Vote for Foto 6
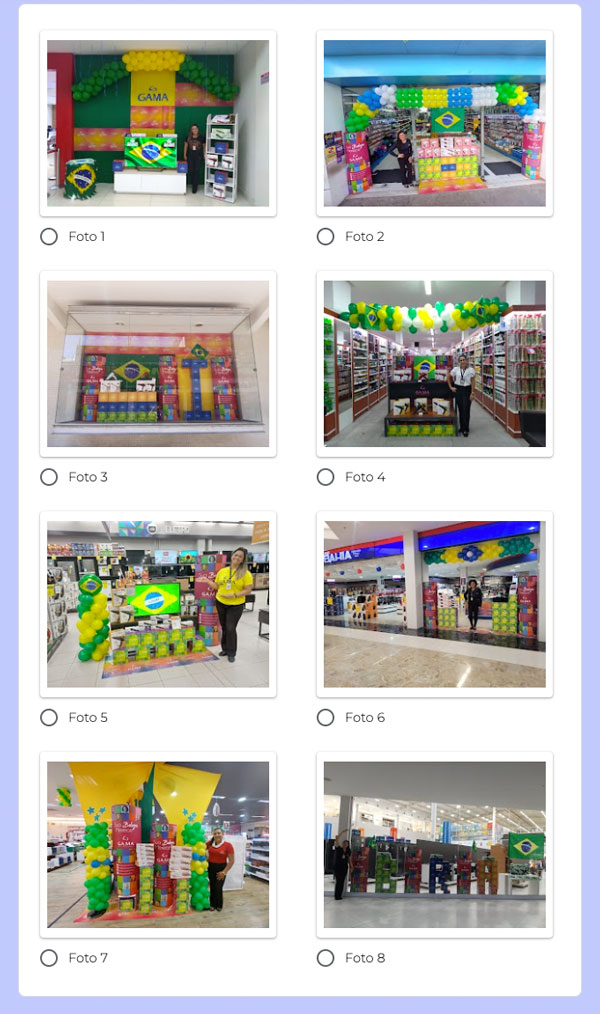The width and height of the screenshot is (600, 1014). (x=325, y=717)
